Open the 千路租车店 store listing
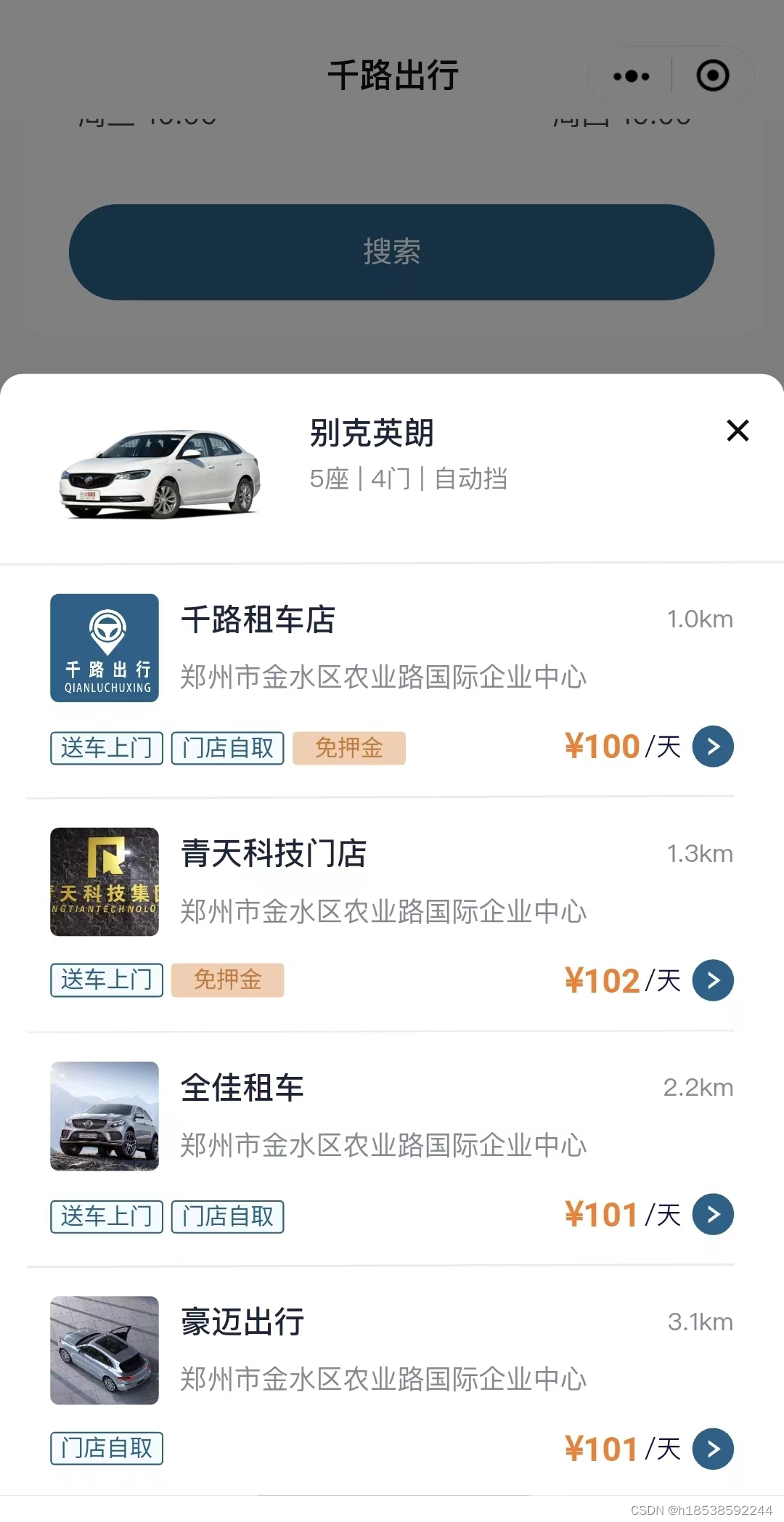The image size is (784, 1522). [x=258, y=620]
